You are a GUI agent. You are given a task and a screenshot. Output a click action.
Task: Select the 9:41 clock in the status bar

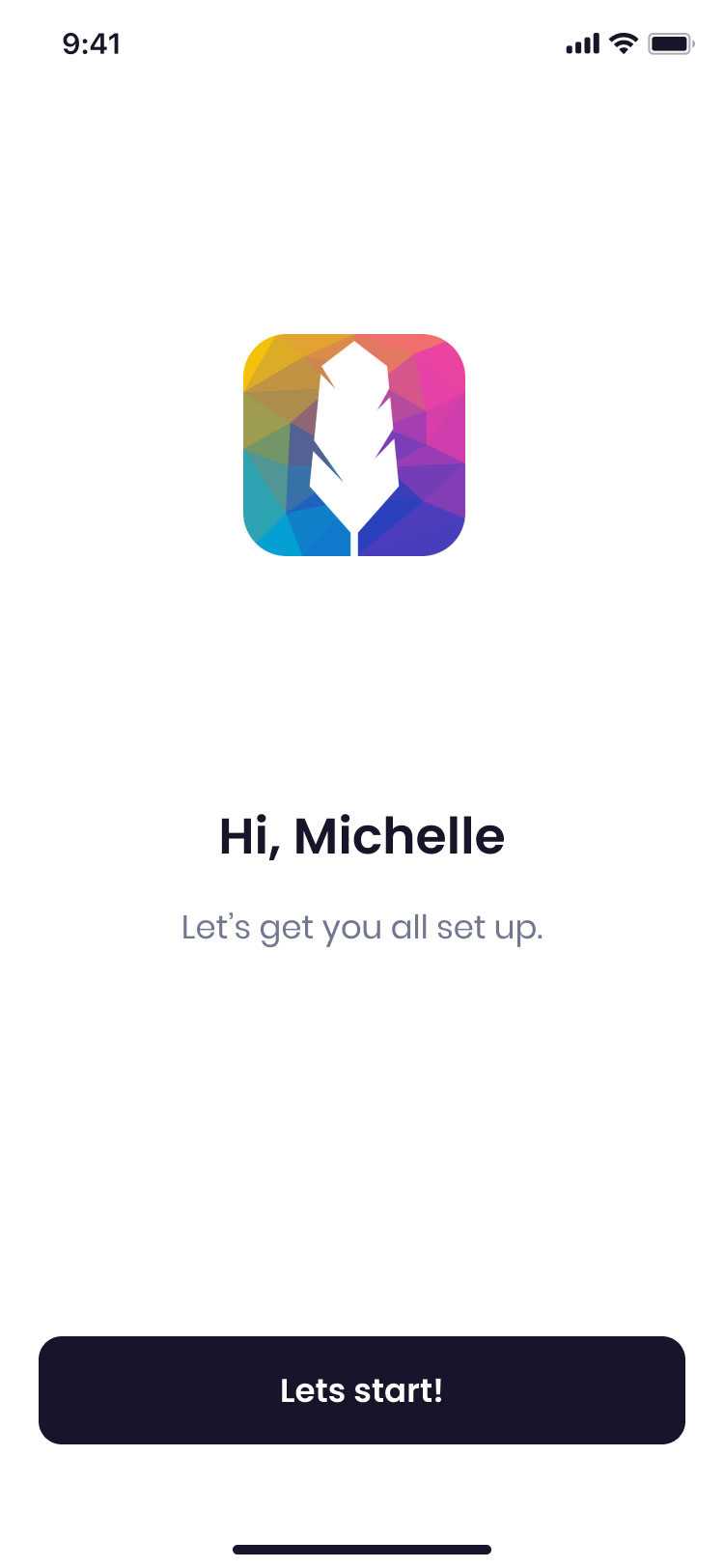pyautogui.click(x=92, y=43)
